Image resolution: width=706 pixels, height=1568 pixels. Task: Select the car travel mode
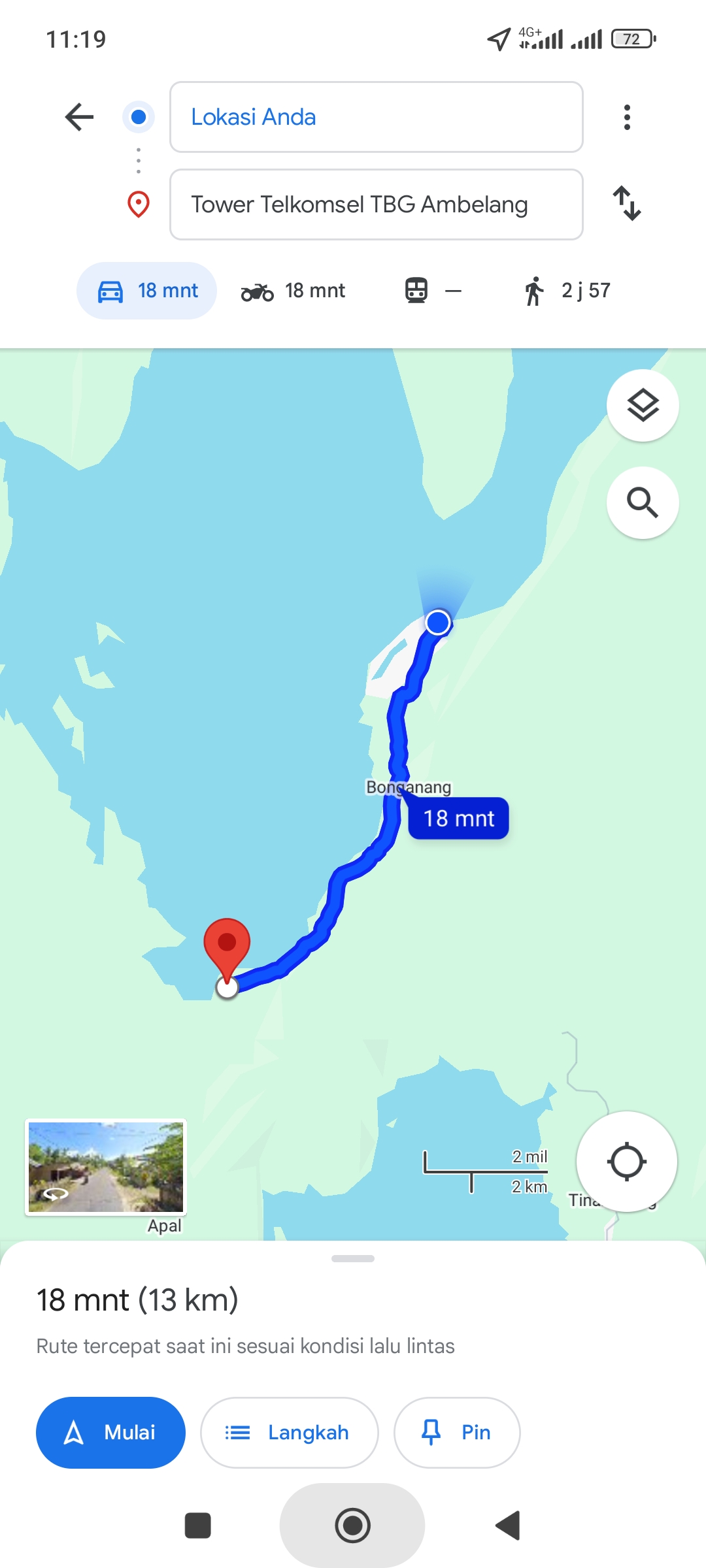coord(147,291)
